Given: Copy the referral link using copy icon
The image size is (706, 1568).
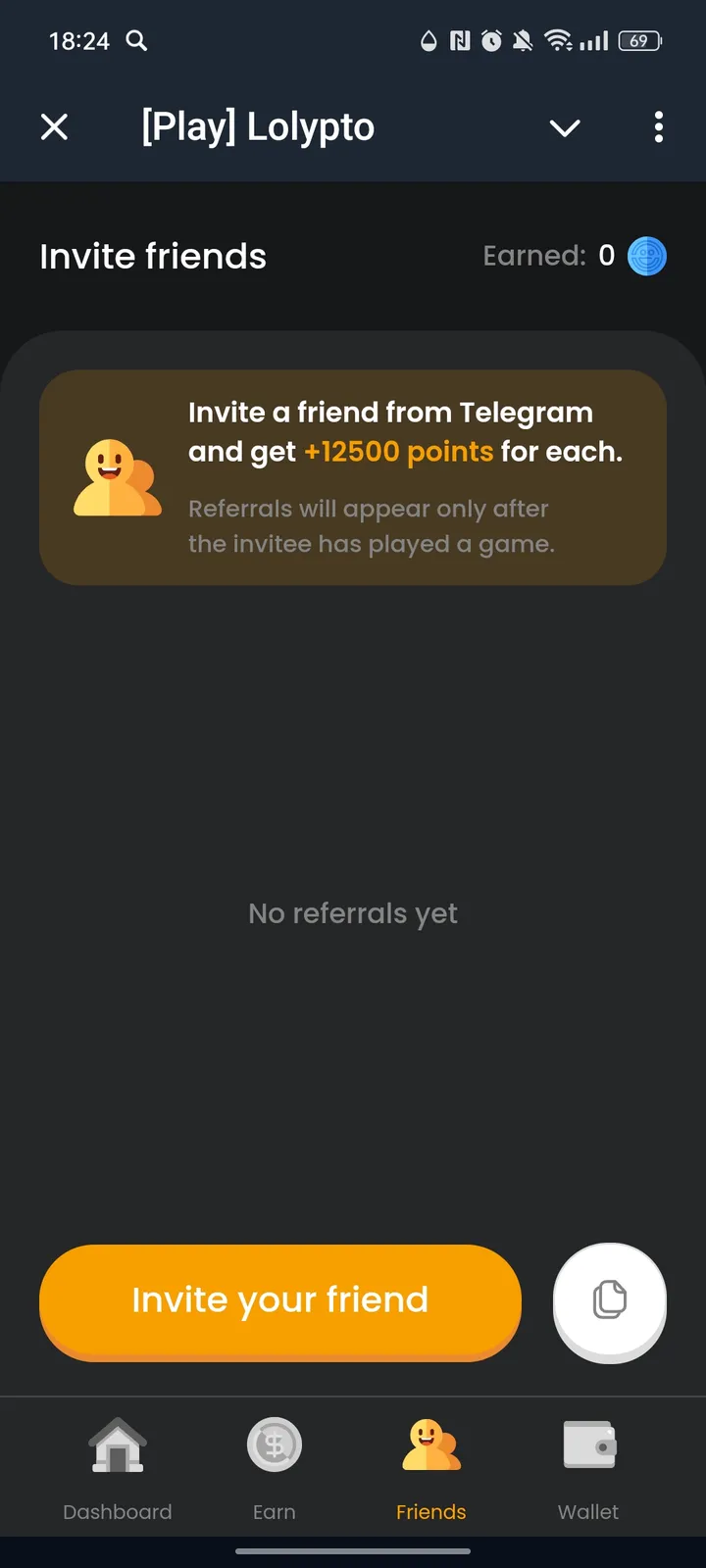Looking at the screenshot, I should (x=609, y=1301).
